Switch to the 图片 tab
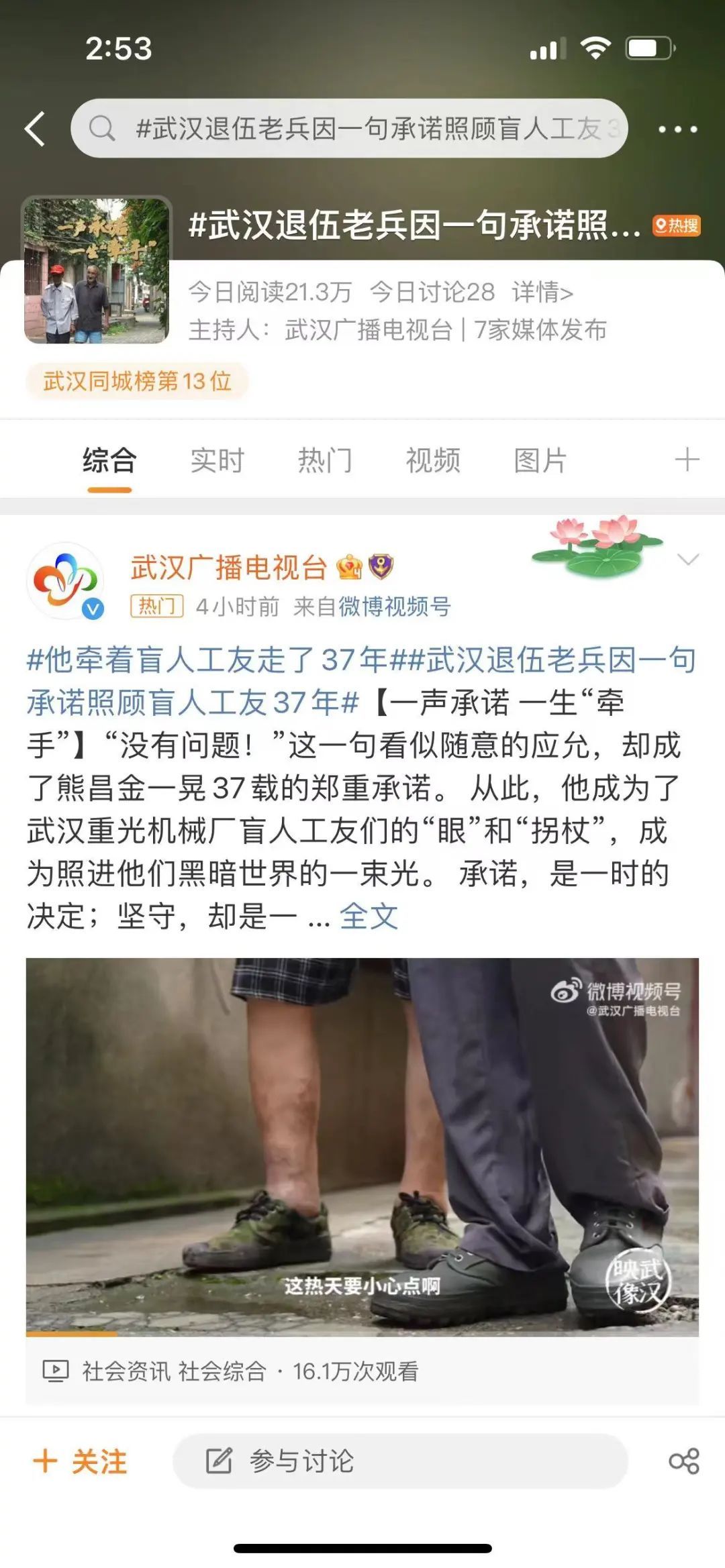Screen dimensions: 725x1568 coord(540,460)
